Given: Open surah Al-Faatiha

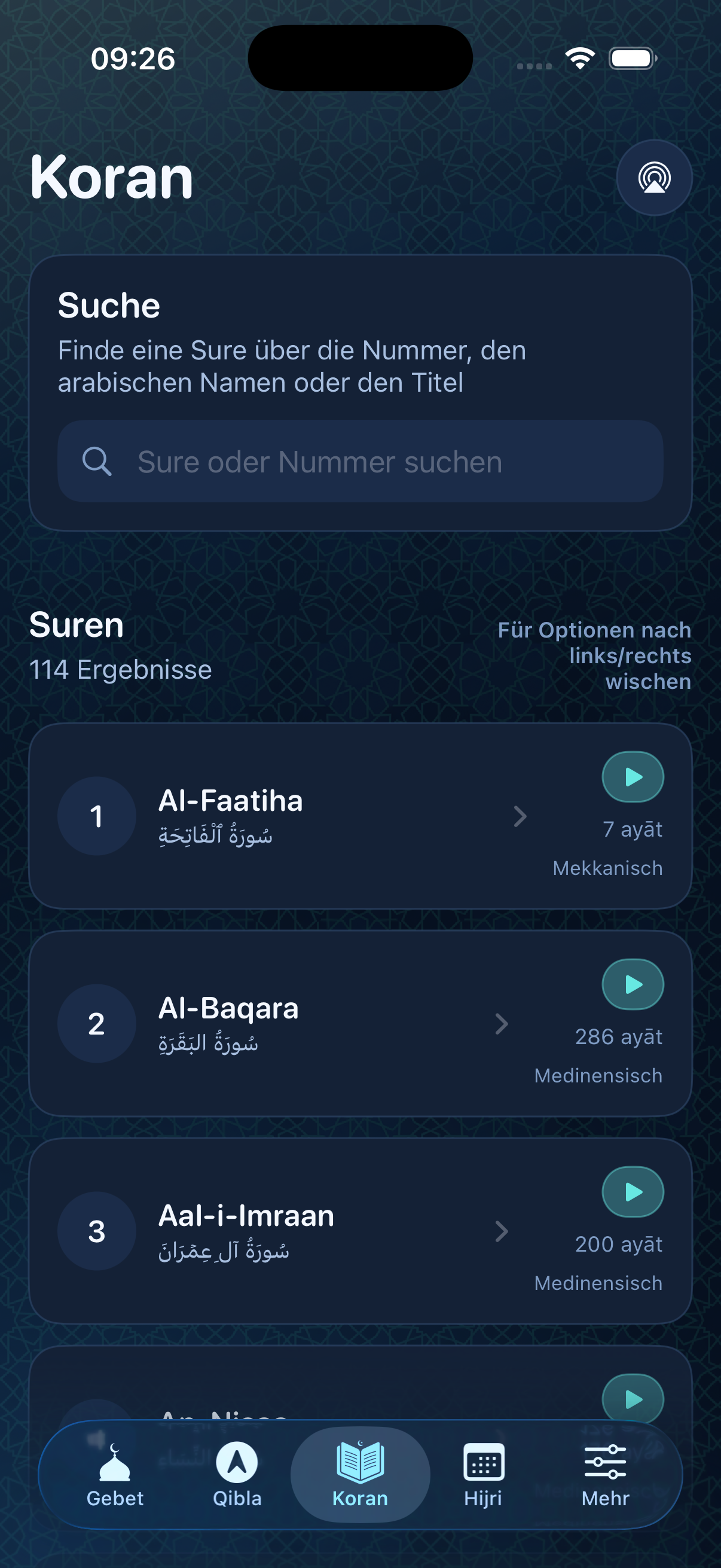Looking at the screenshot, I should pyautogui.click(x=360, y=816).
